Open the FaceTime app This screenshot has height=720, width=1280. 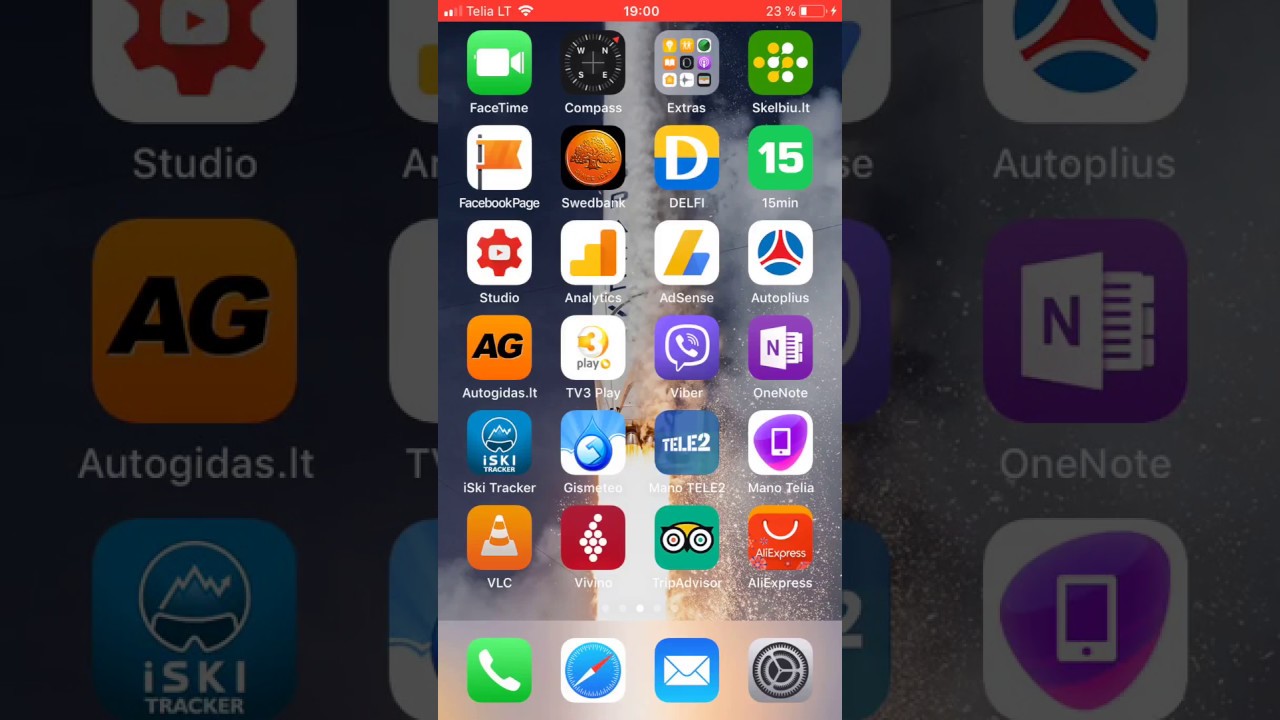pos(499,63)
